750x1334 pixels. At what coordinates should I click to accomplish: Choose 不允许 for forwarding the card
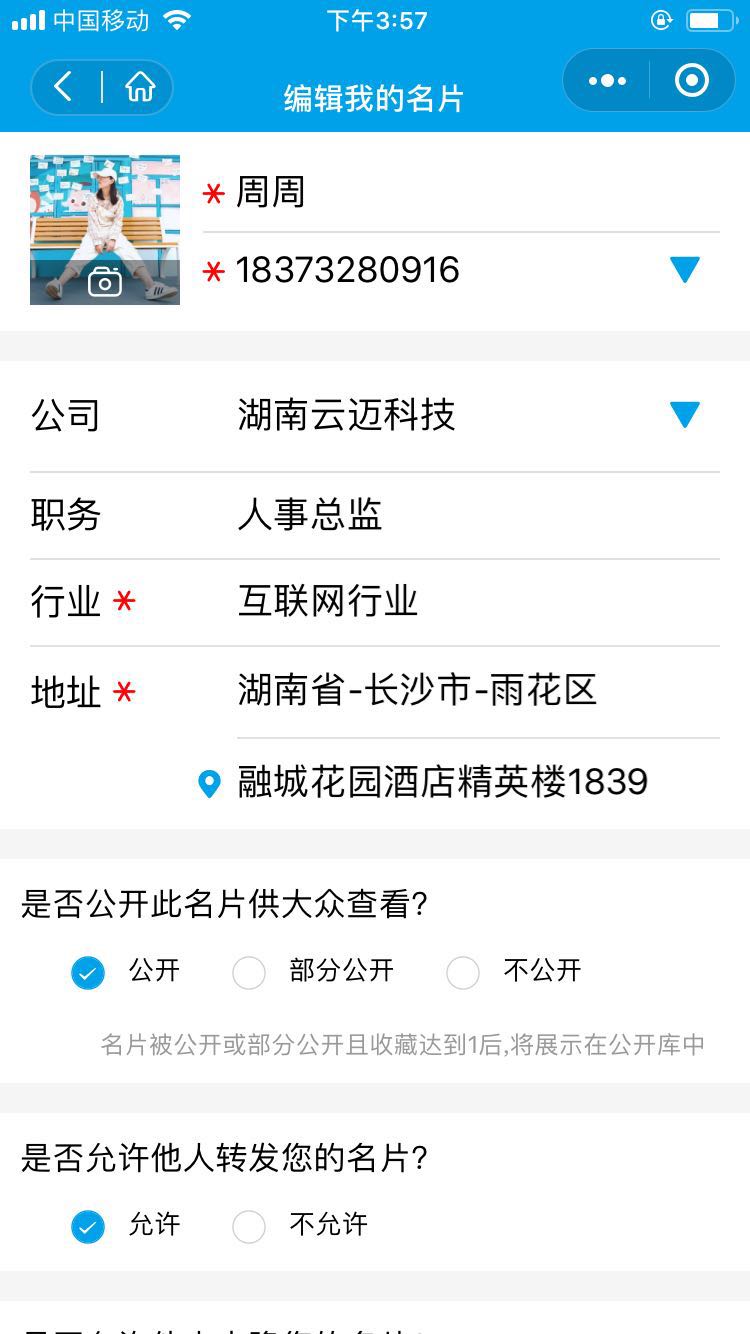point(249,1226)
